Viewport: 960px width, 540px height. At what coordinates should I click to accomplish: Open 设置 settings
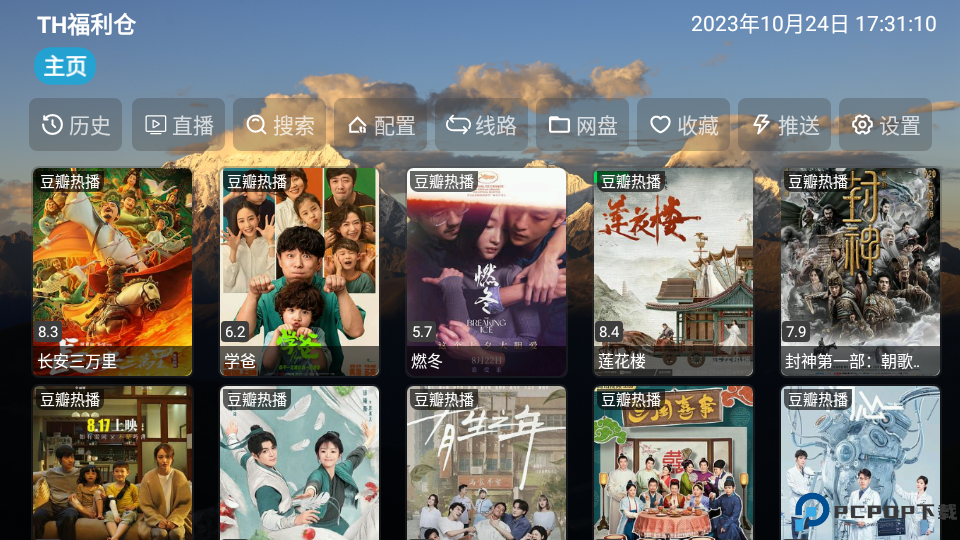pyautogui.click(x=885, y=125)
